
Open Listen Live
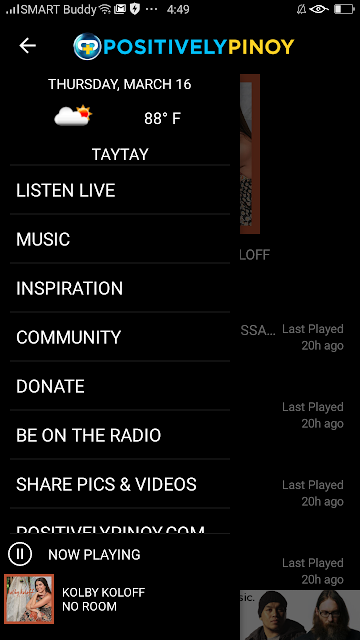coord(120,190)
